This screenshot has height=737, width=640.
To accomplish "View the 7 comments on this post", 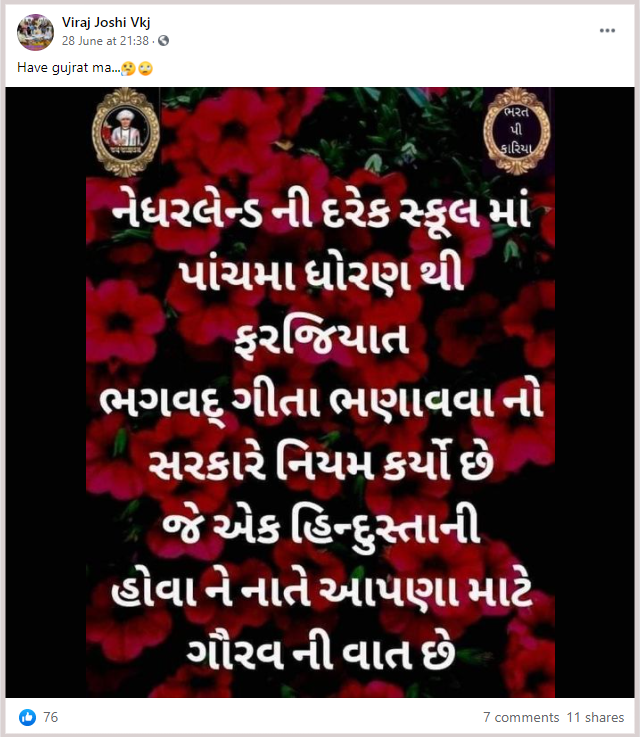I will coord(520,717).
